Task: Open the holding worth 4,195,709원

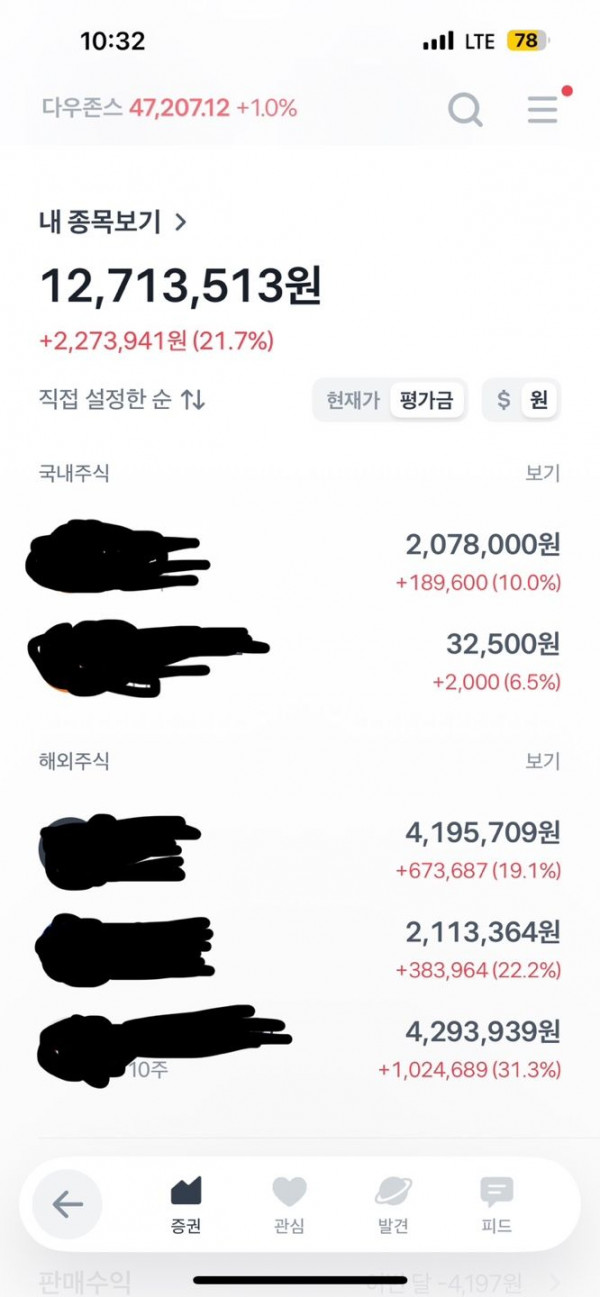Action: point(300,849)
